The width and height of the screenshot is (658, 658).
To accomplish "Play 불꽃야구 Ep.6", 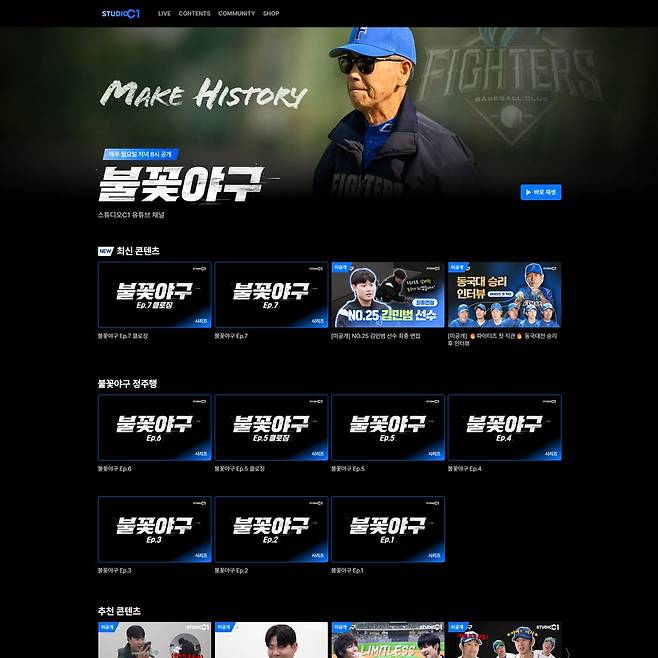I will coord(155,427).
